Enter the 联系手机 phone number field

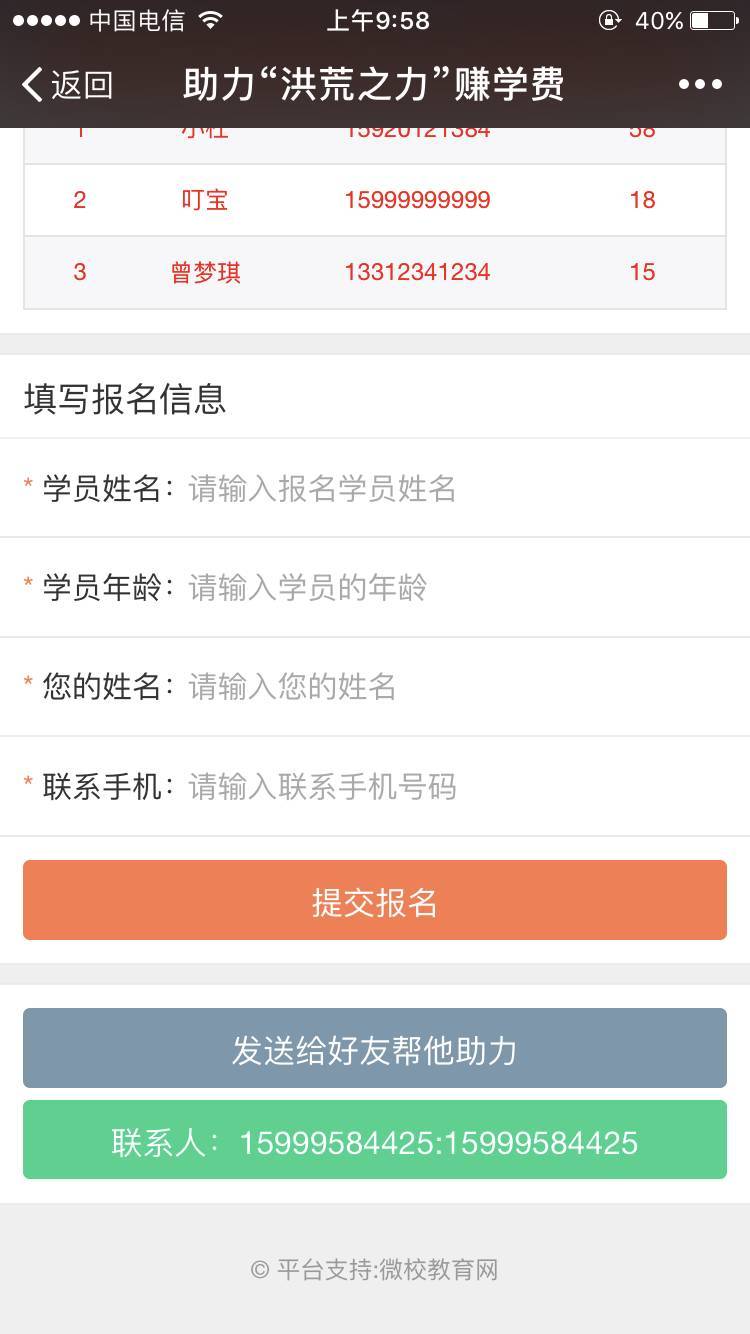[x=456, y=786]
